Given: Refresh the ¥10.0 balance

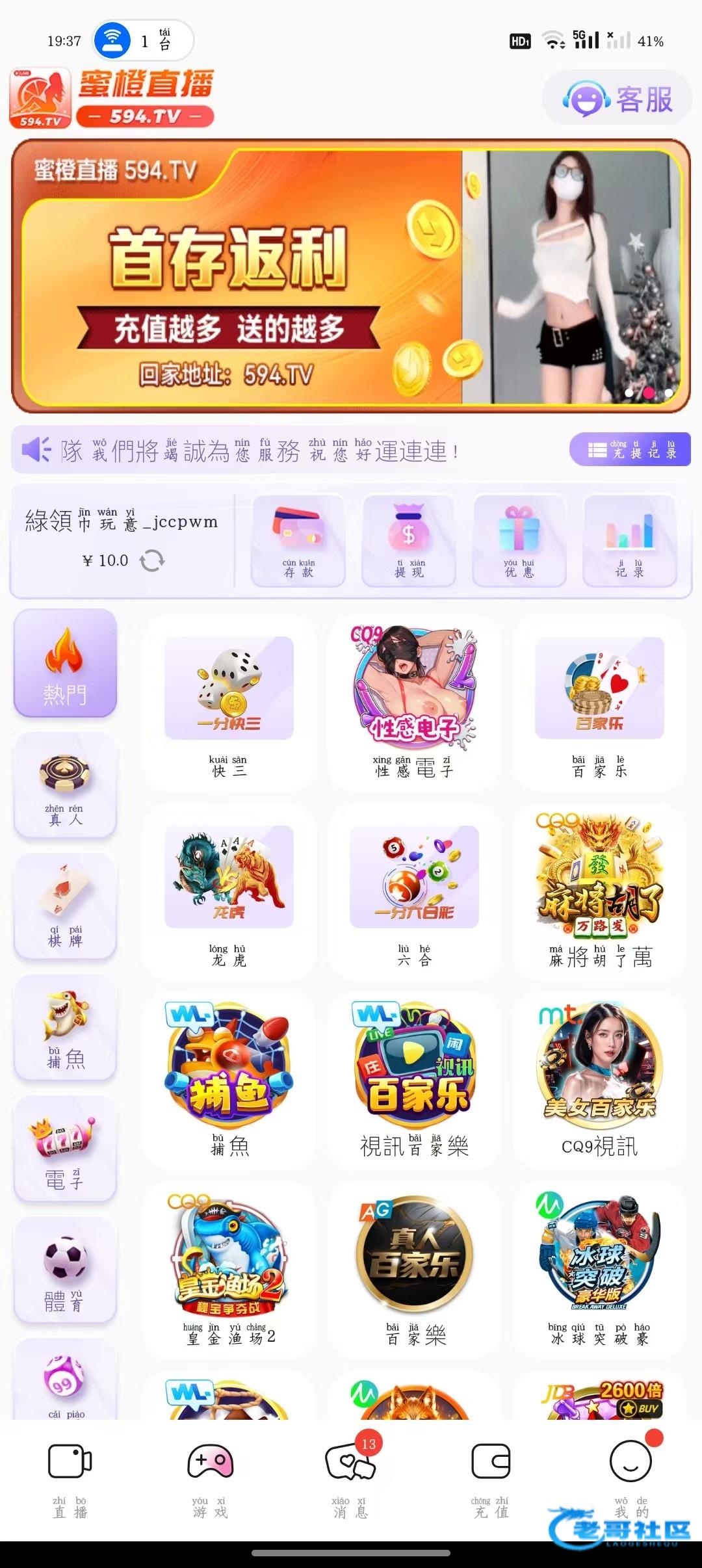Looking at the screenshot, I should click(152, 560).
